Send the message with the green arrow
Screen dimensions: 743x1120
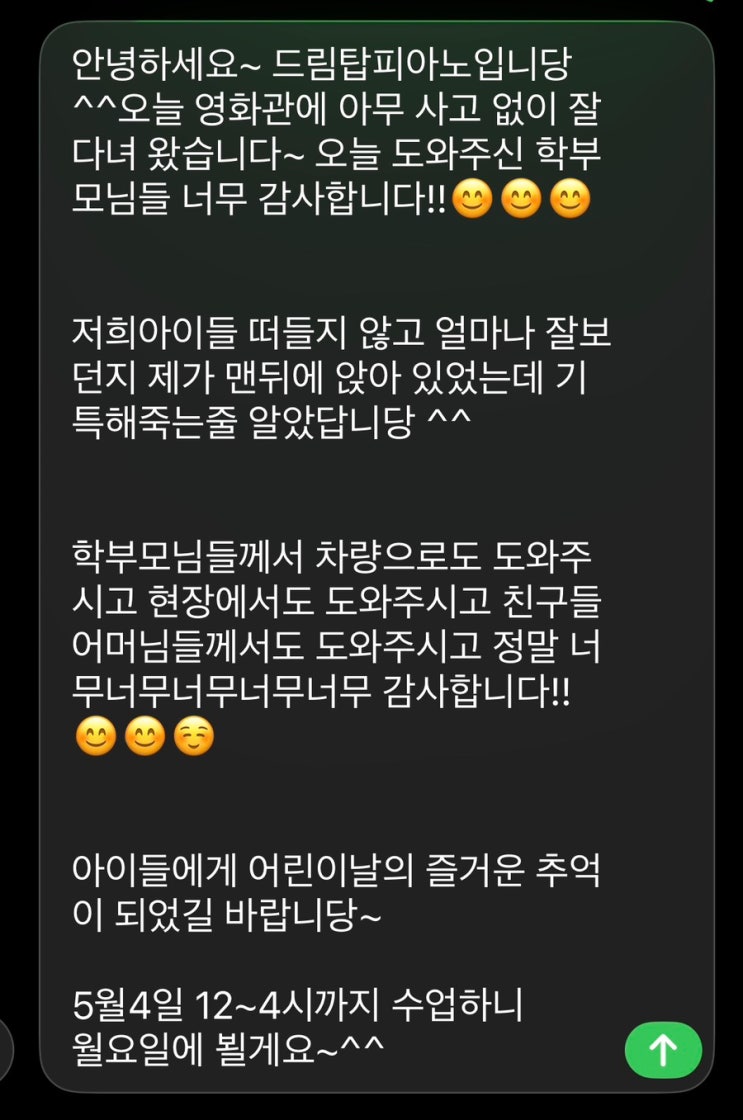pyautogui.click(x=663, y=1049)
